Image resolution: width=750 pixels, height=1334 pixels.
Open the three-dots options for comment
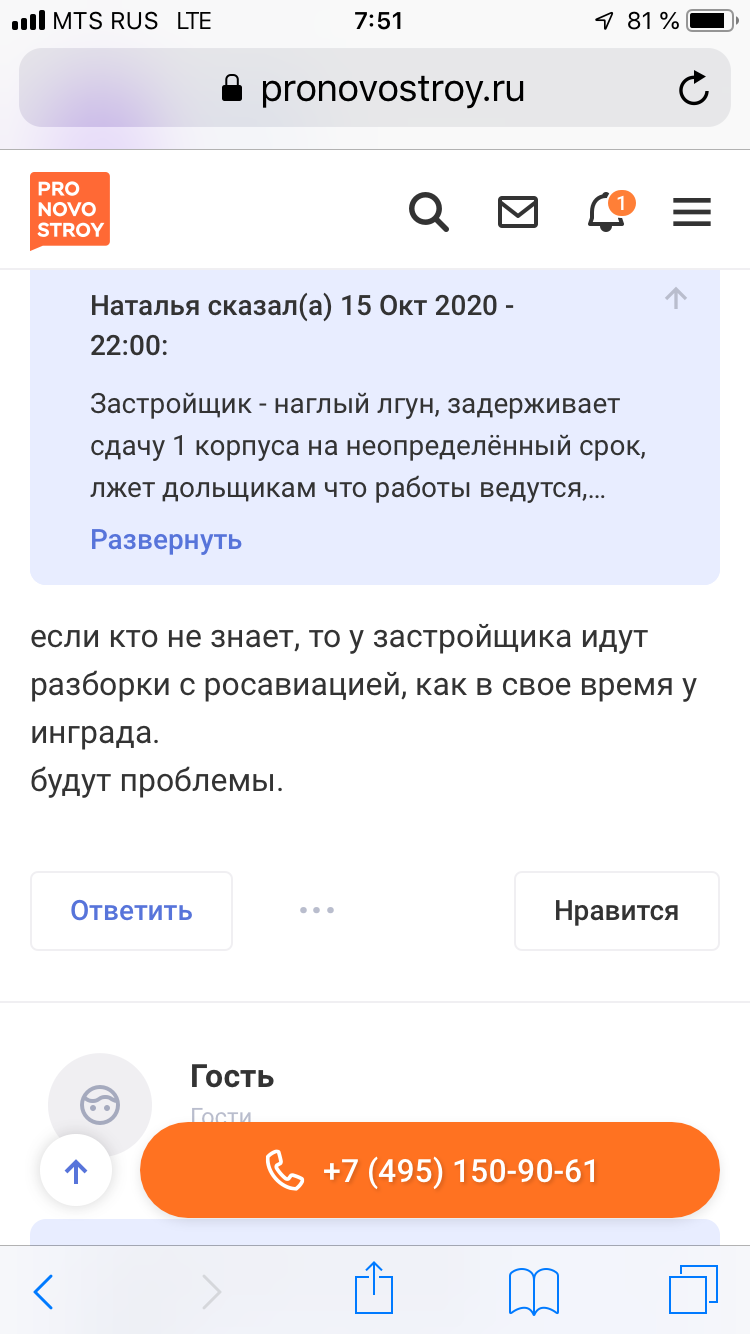click(316, 910)
